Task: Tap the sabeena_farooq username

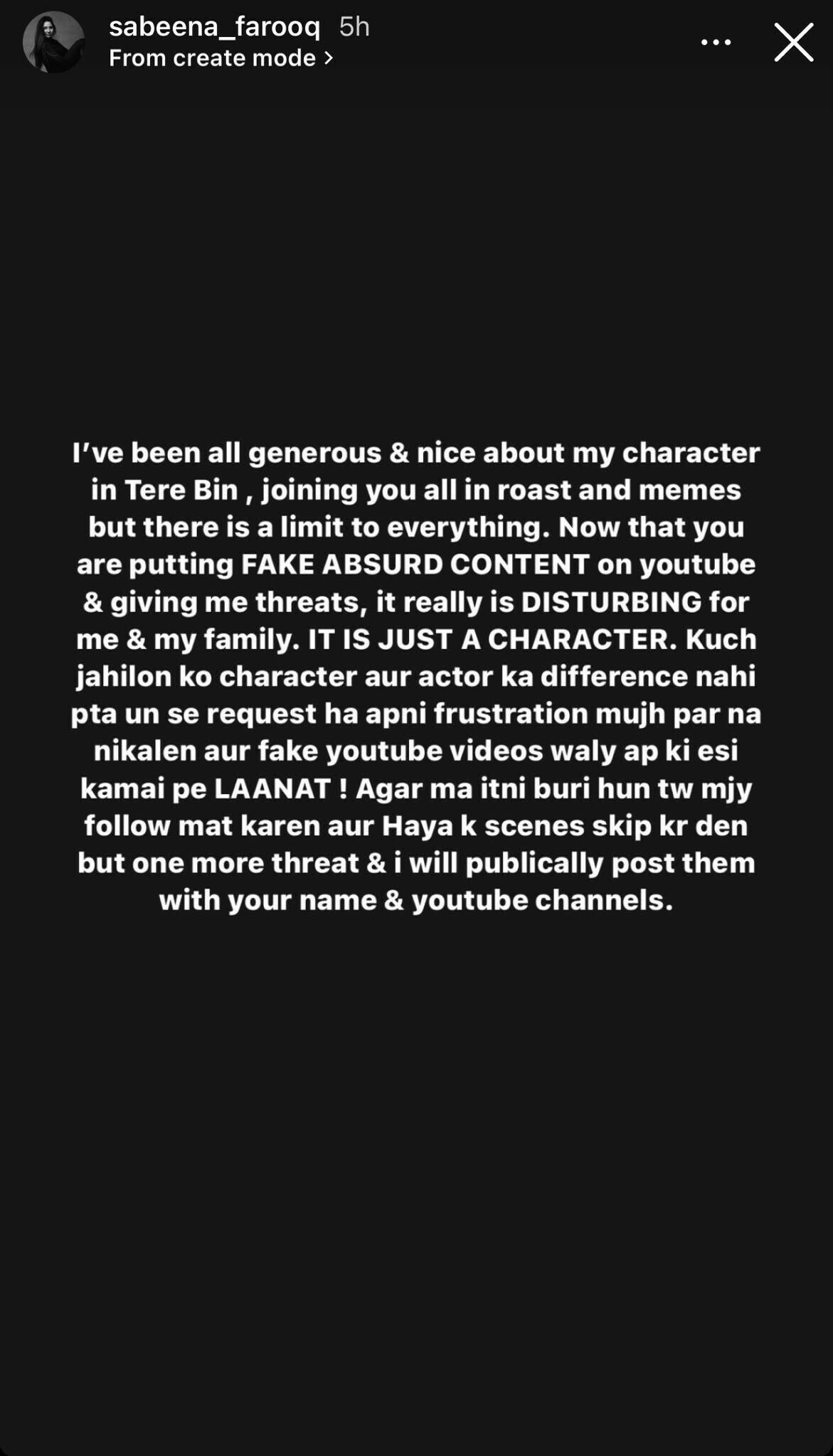Action: click(214, 26)
